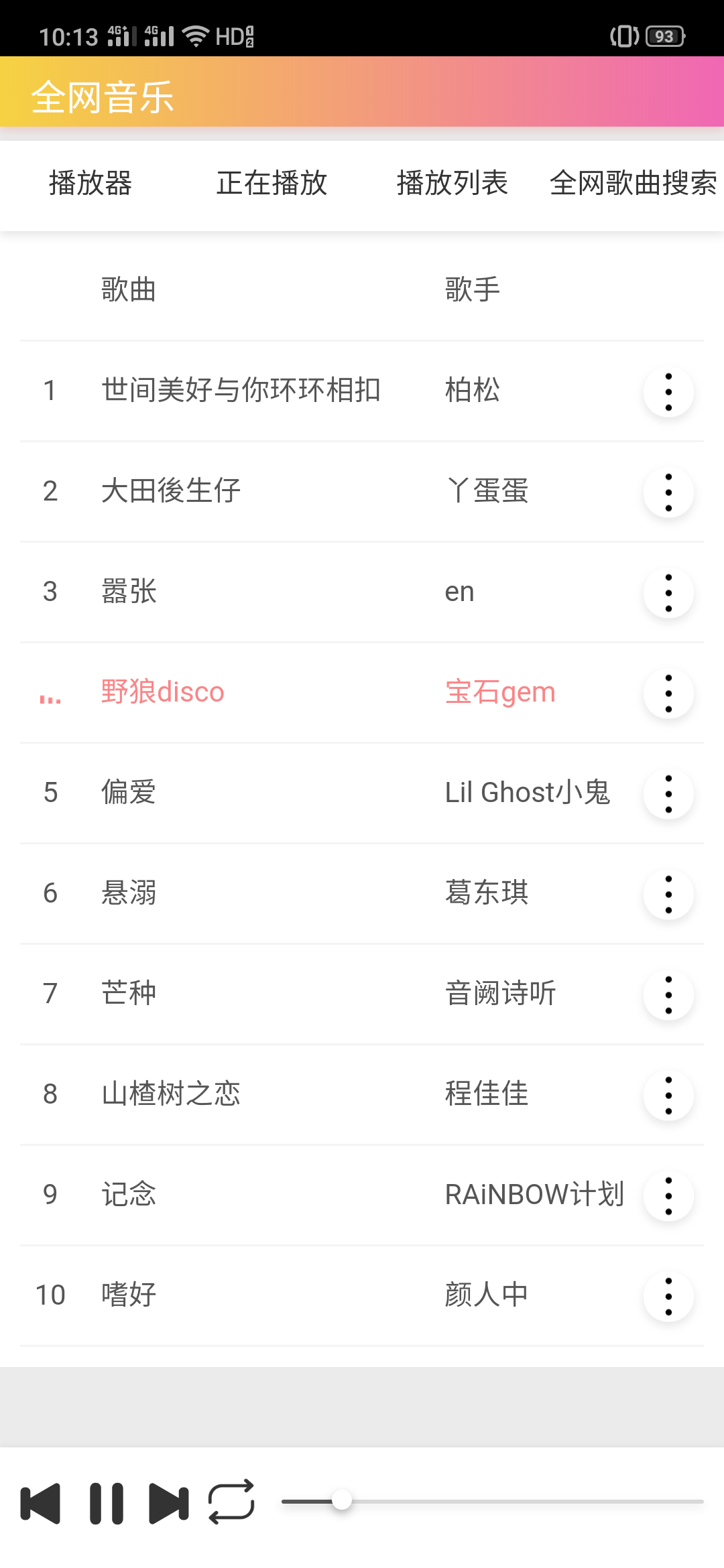This screenshot has height=1568, width=724.
Task: Switch to the 正在播放 tab
Action: [271, 183]
